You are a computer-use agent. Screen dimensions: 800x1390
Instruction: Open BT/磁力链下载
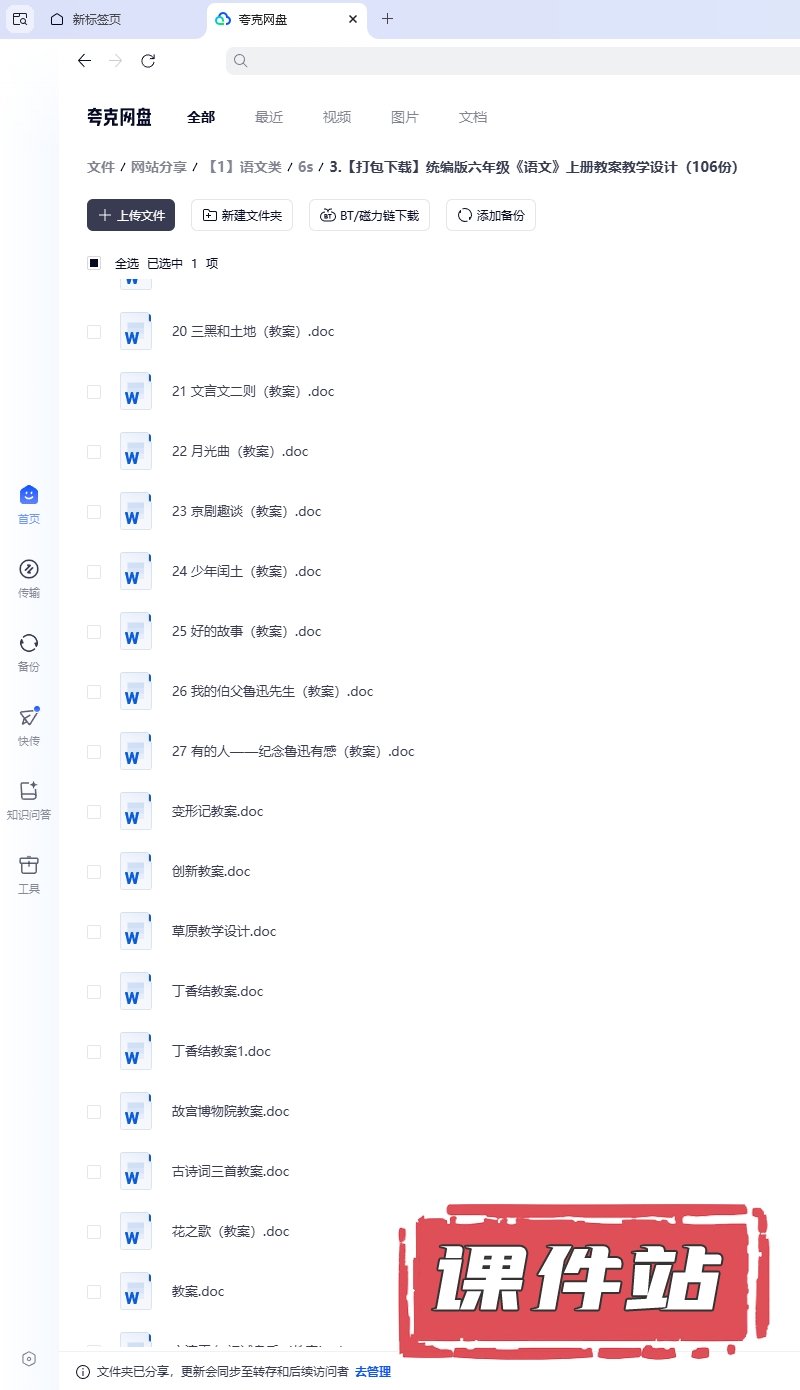pyautogui.click(x=369, y=215)
